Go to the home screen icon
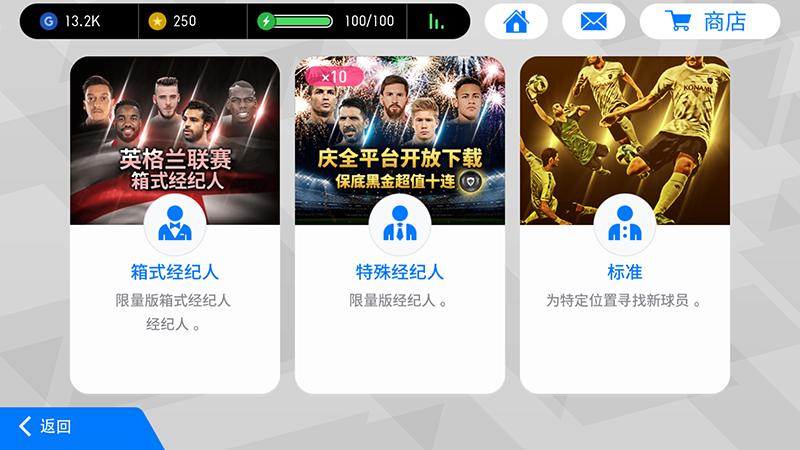This screenshot has width=800, height=450. click(x=516, y=21)
